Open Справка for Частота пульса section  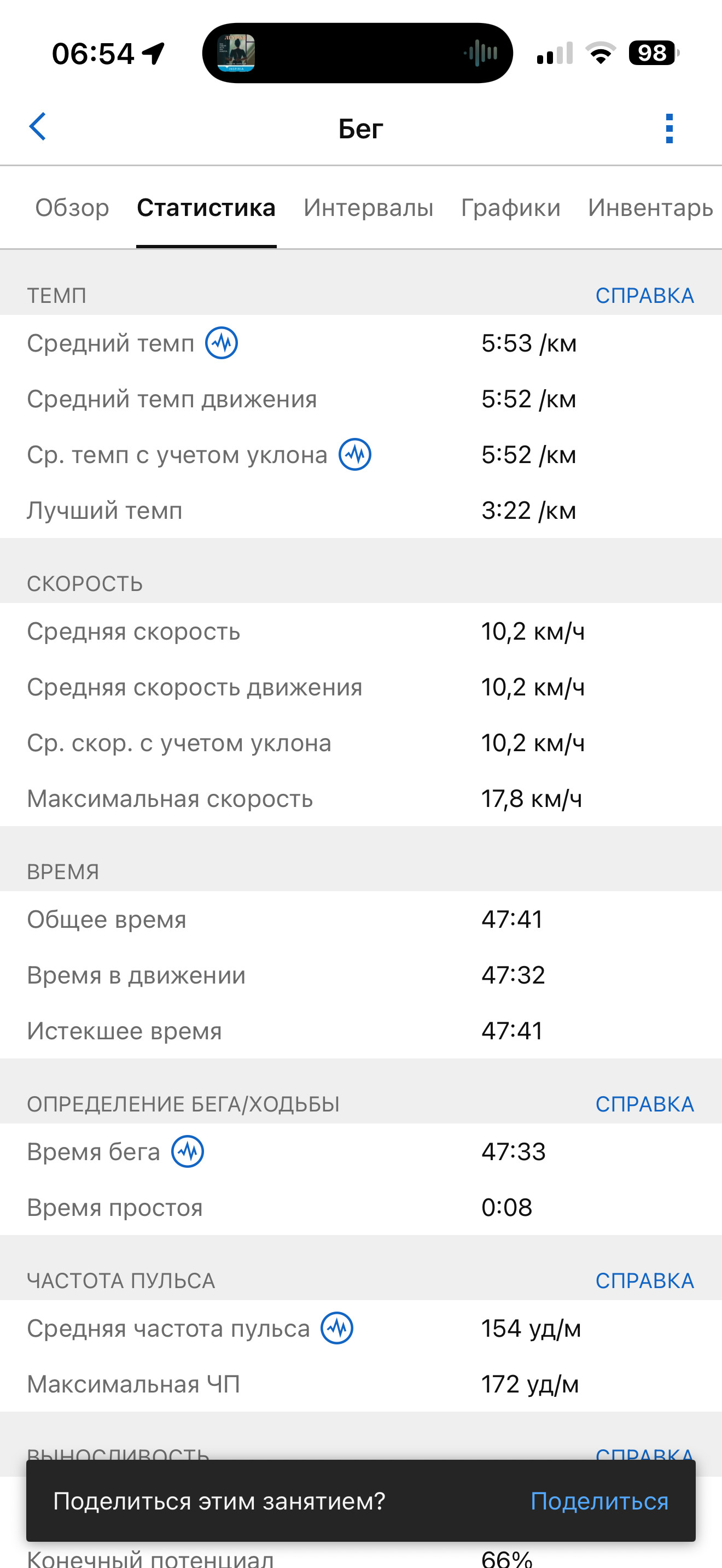point(644,1280)
